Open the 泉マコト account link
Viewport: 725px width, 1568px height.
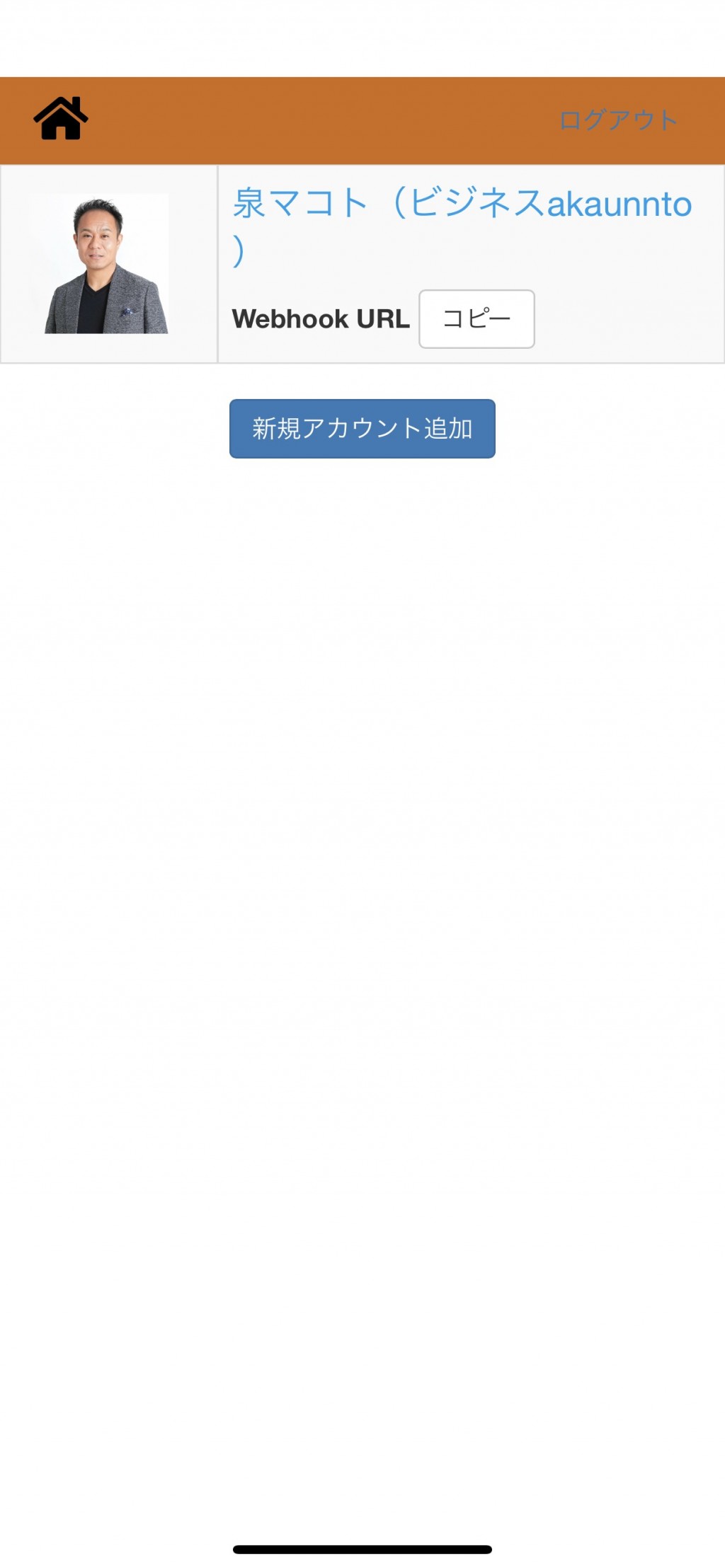coord(462,225)
